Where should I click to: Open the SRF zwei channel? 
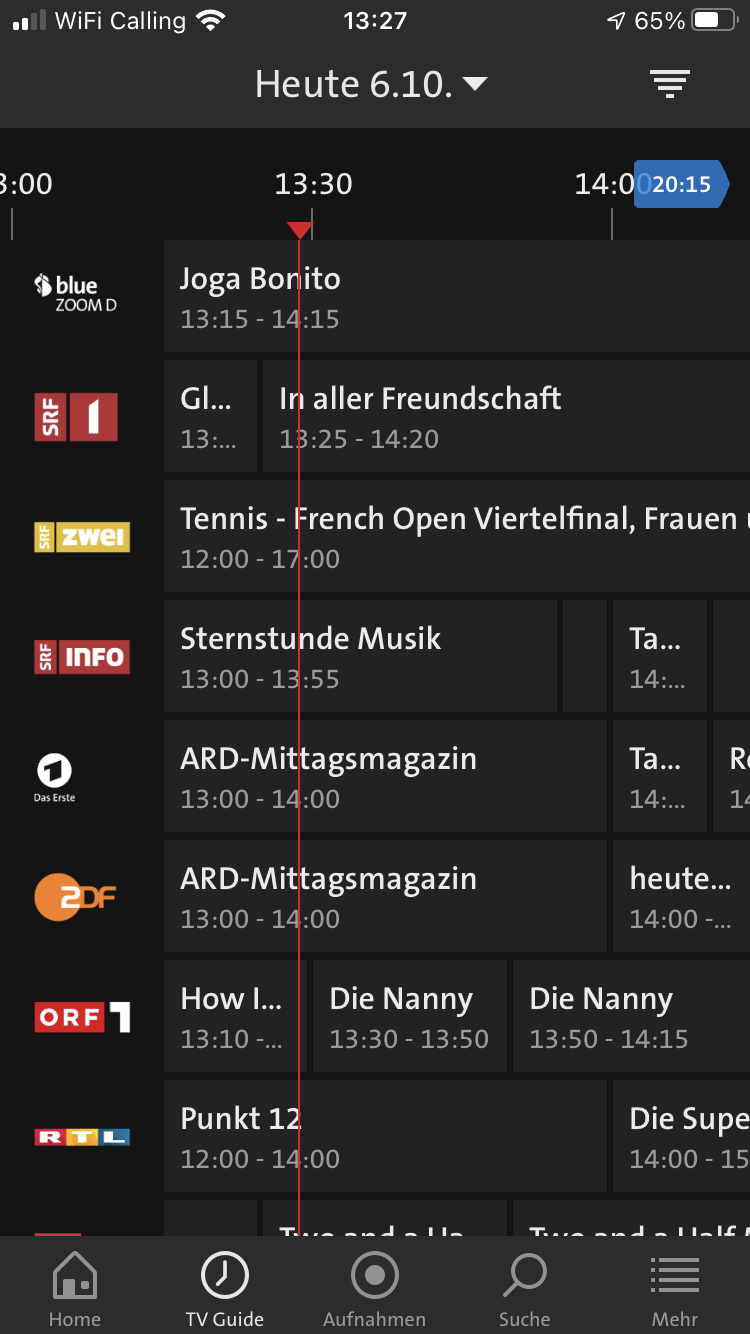click(82, 537)
